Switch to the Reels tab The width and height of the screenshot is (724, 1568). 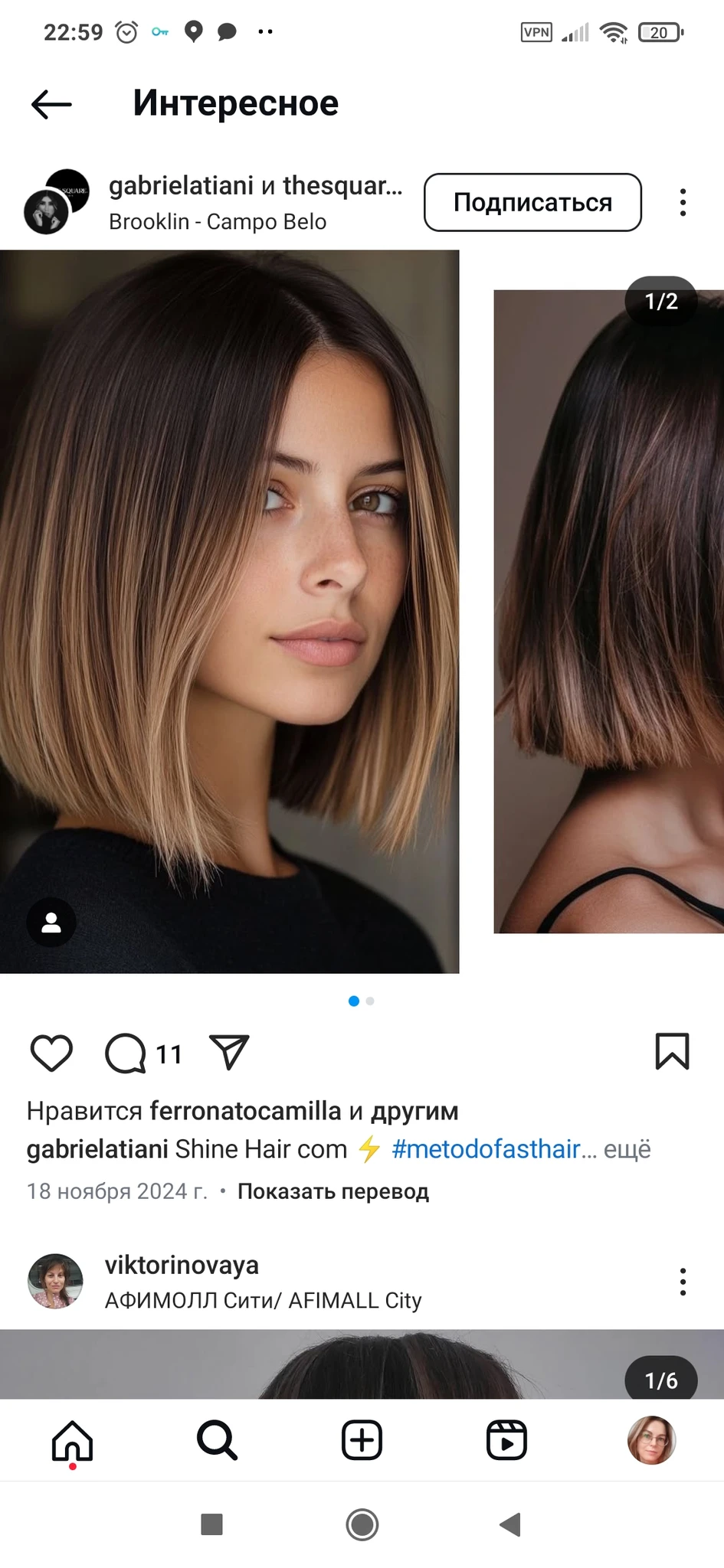506,1441
